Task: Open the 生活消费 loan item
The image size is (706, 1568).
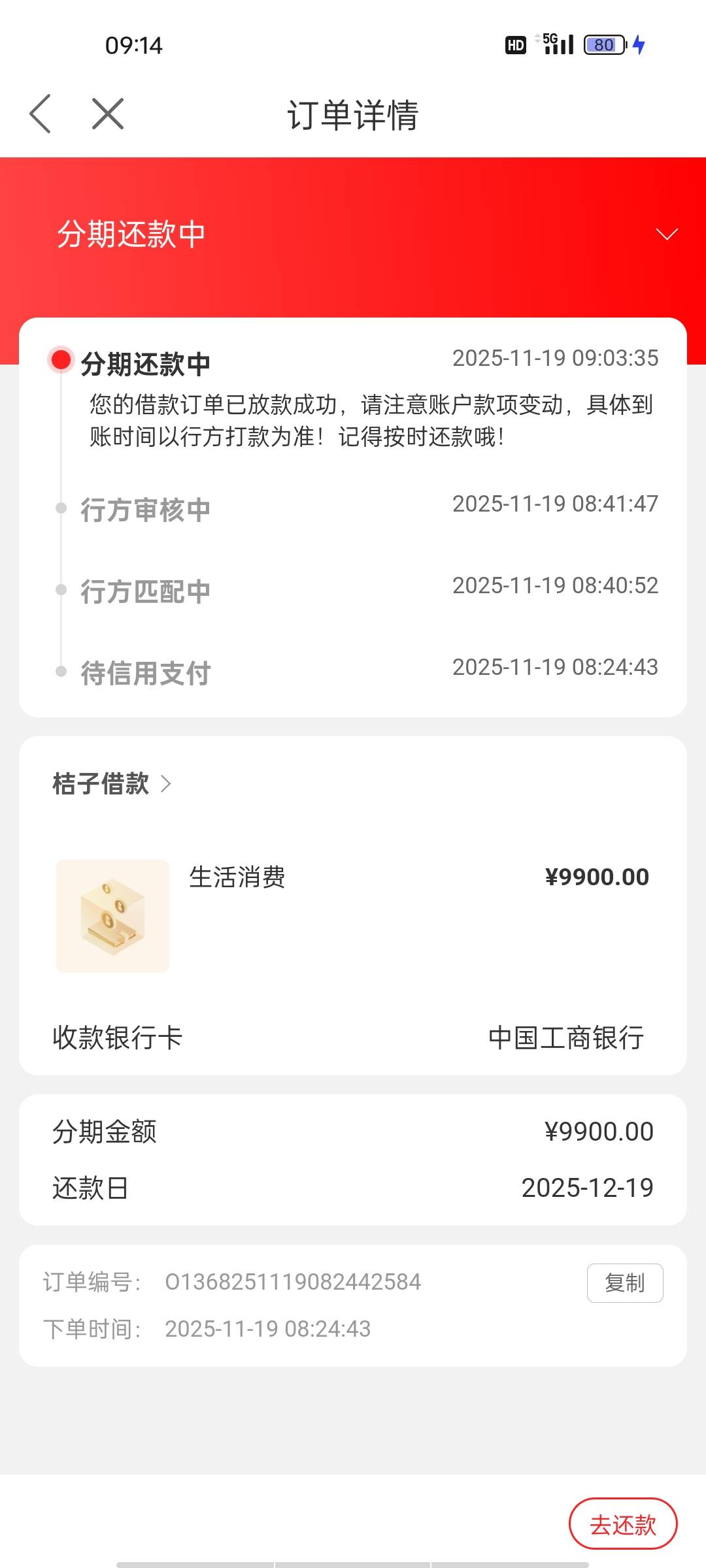Action: [x=237, y=877]
